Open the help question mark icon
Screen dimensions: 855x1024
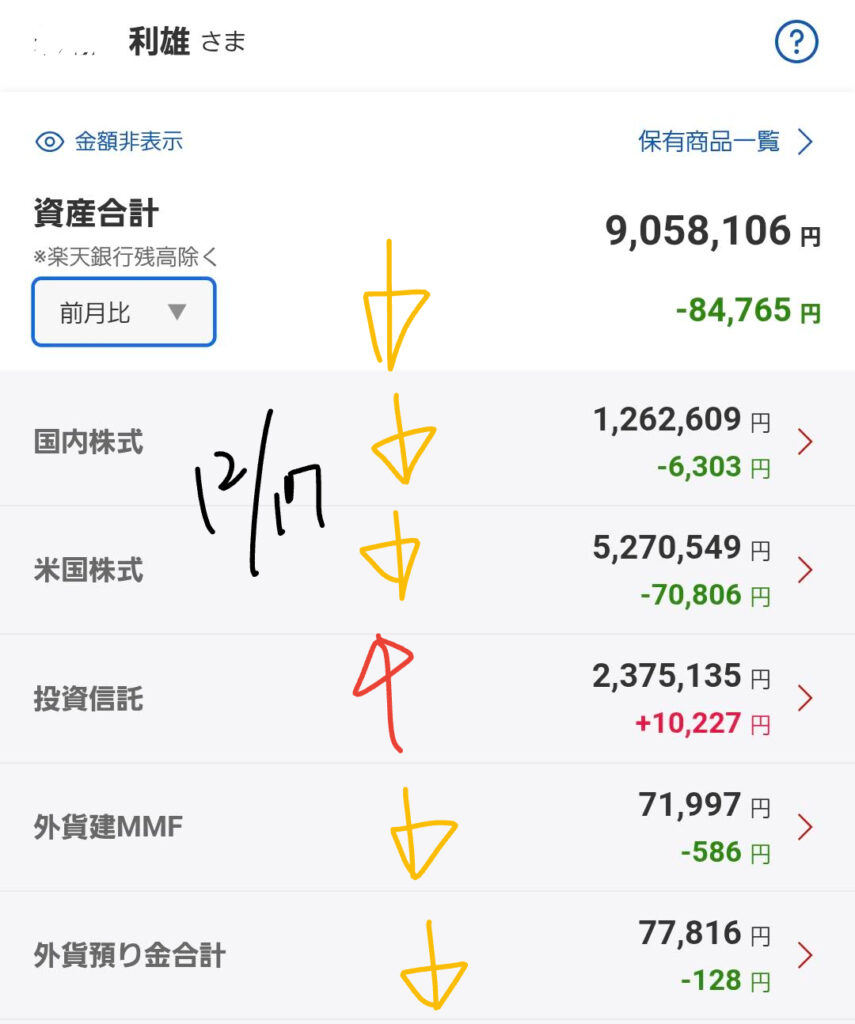pyautogui.click(x=797, y=43)
